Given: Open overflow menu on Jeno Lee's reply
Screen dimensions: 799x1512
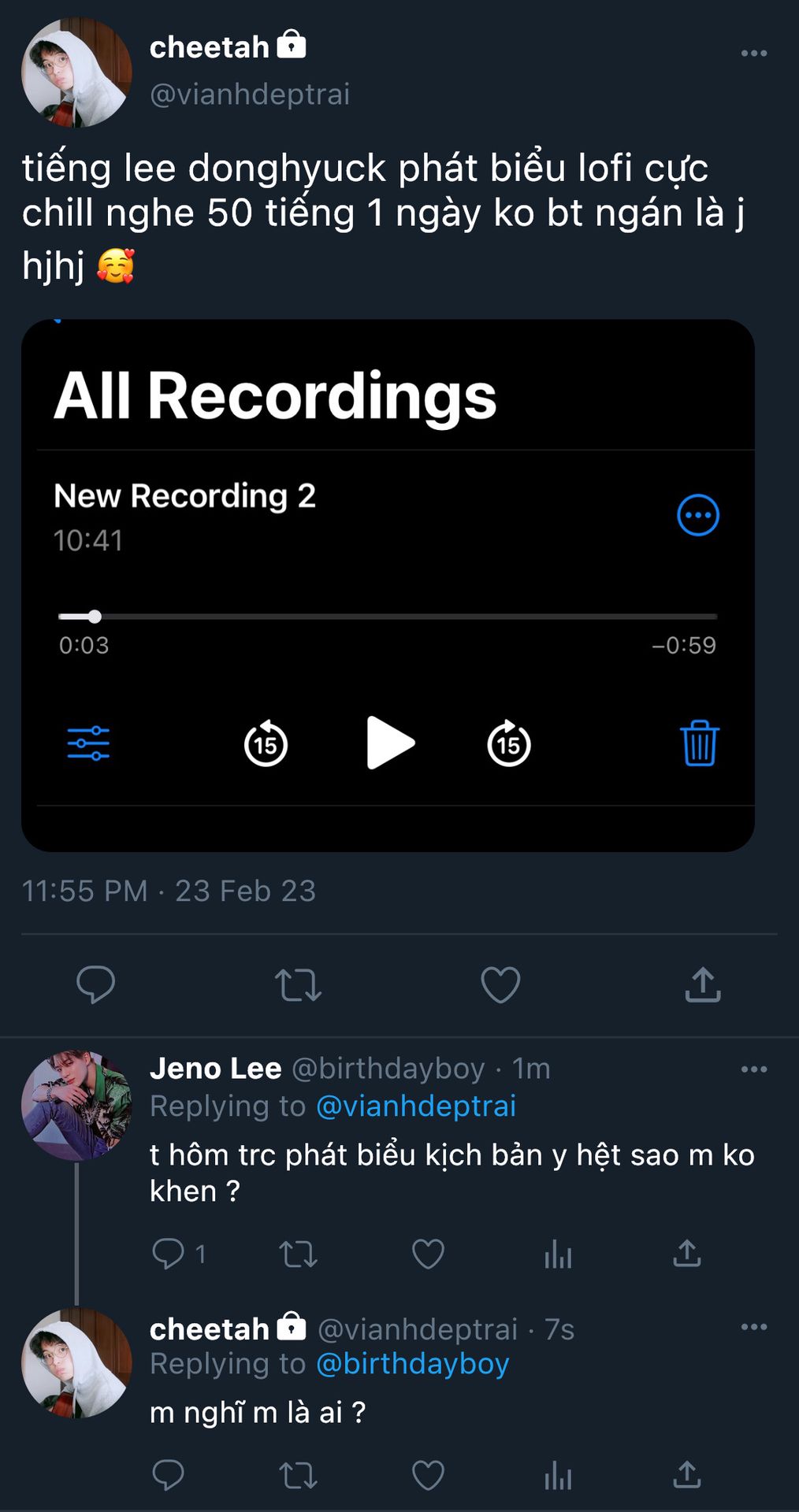Looking at the screenshot, I should point(753,1069).
